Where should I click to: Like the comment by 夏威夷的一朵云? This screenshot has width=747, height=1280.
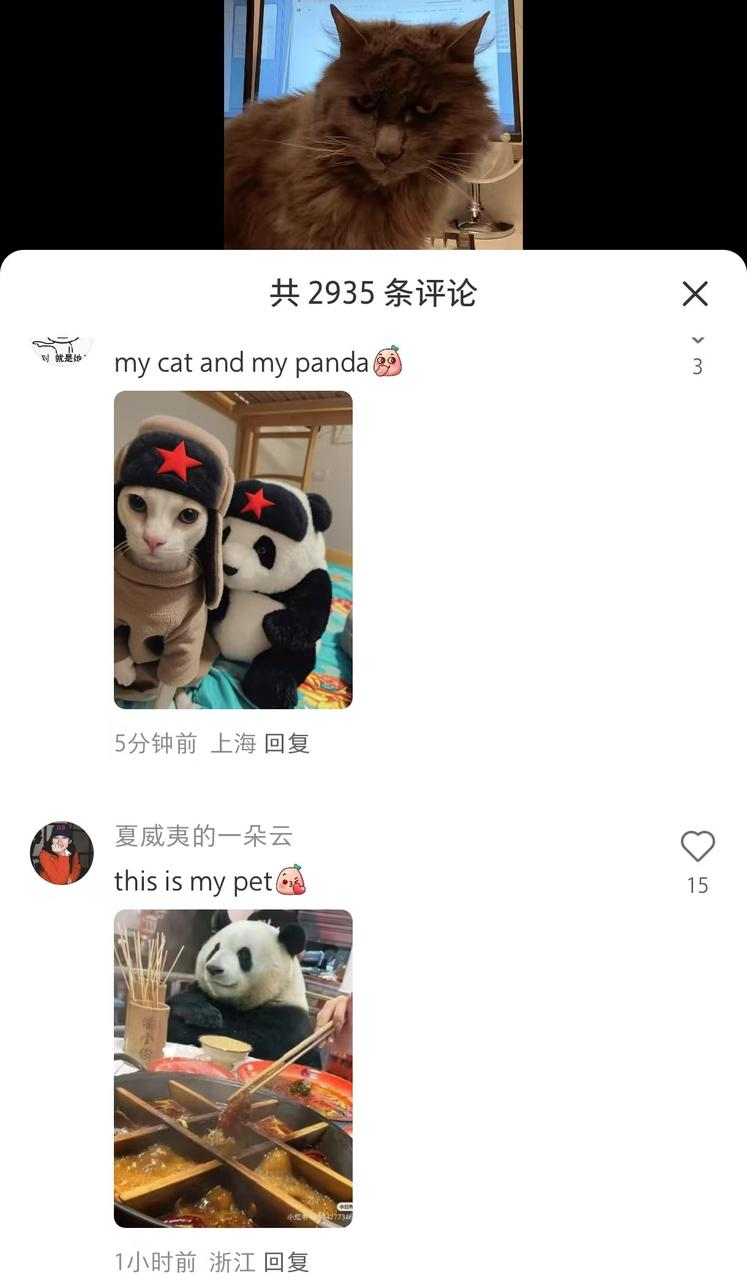(697, 847)
